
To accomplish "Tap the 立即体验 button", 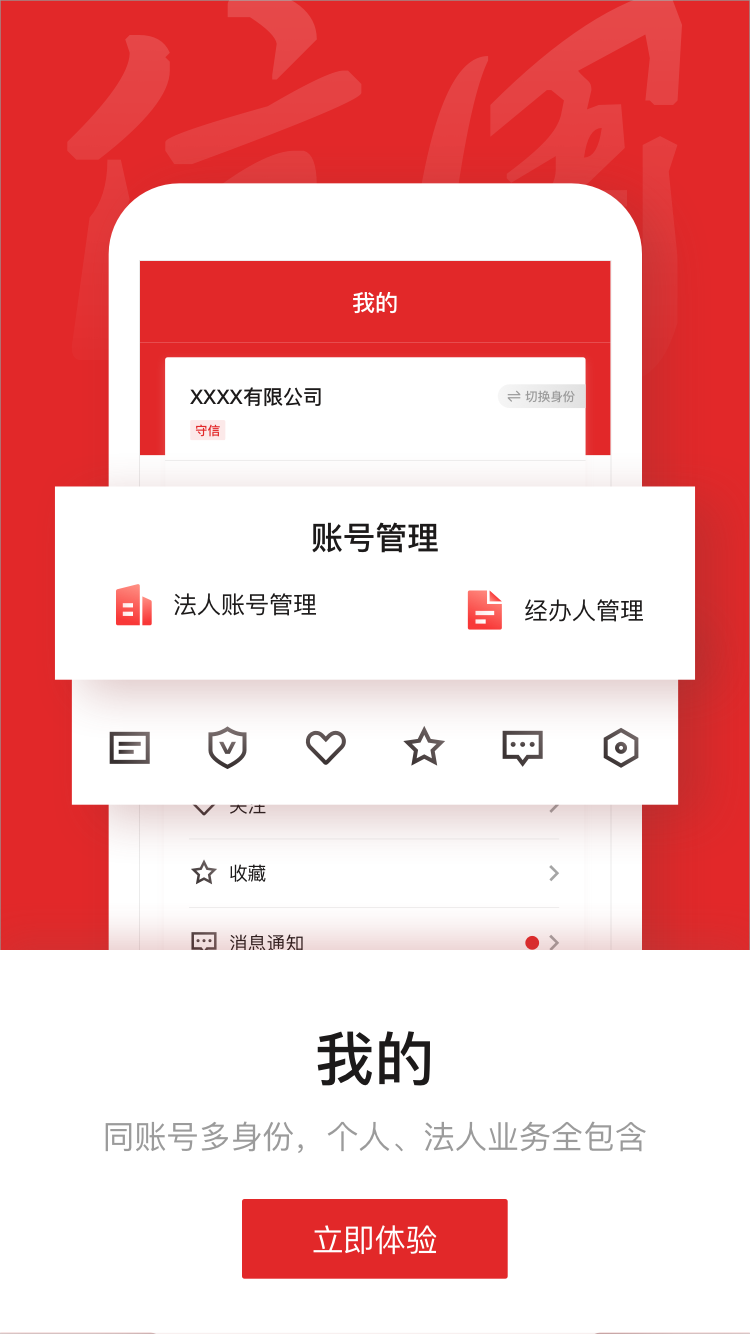I will (374, 1238).
